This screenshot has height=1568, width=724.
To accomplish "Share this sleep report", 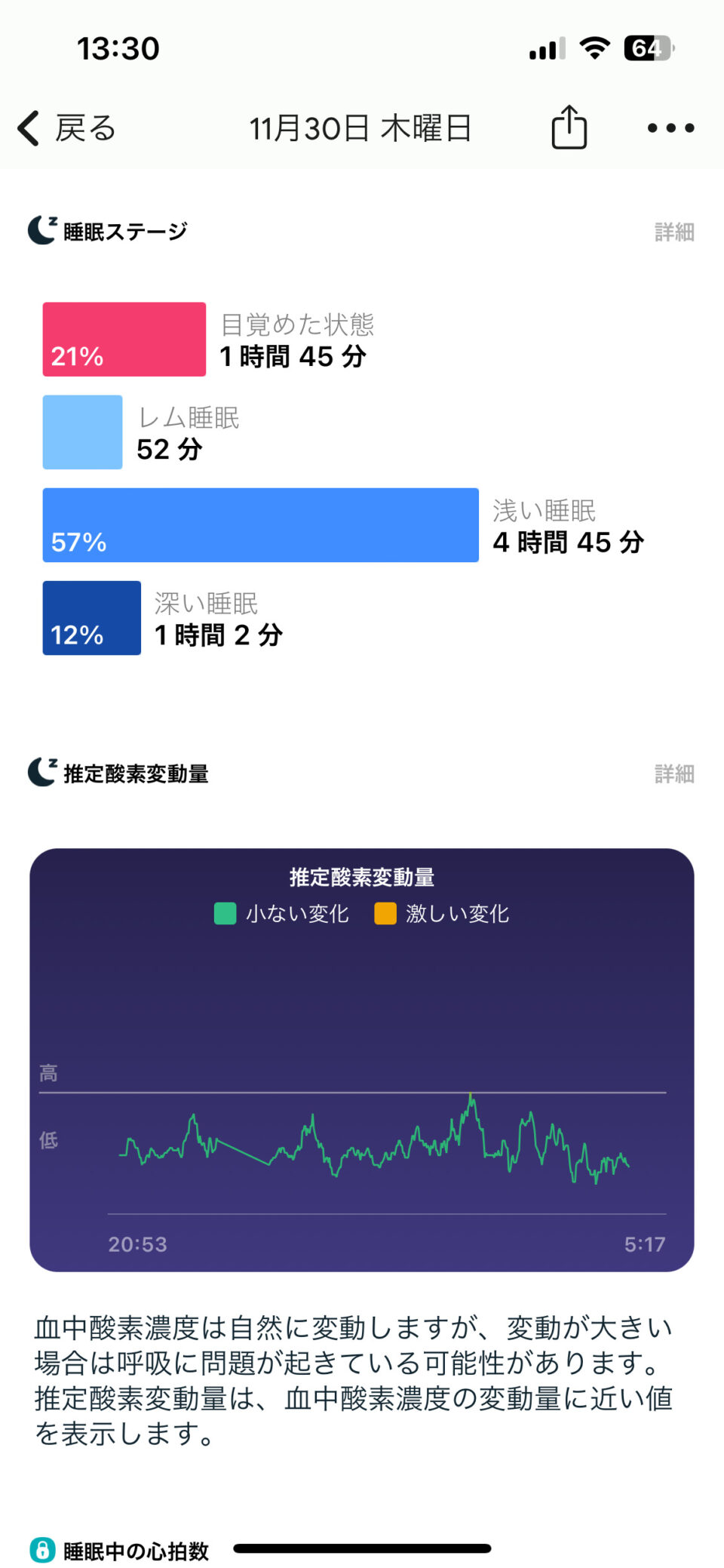I will click(x=569, y=127).
